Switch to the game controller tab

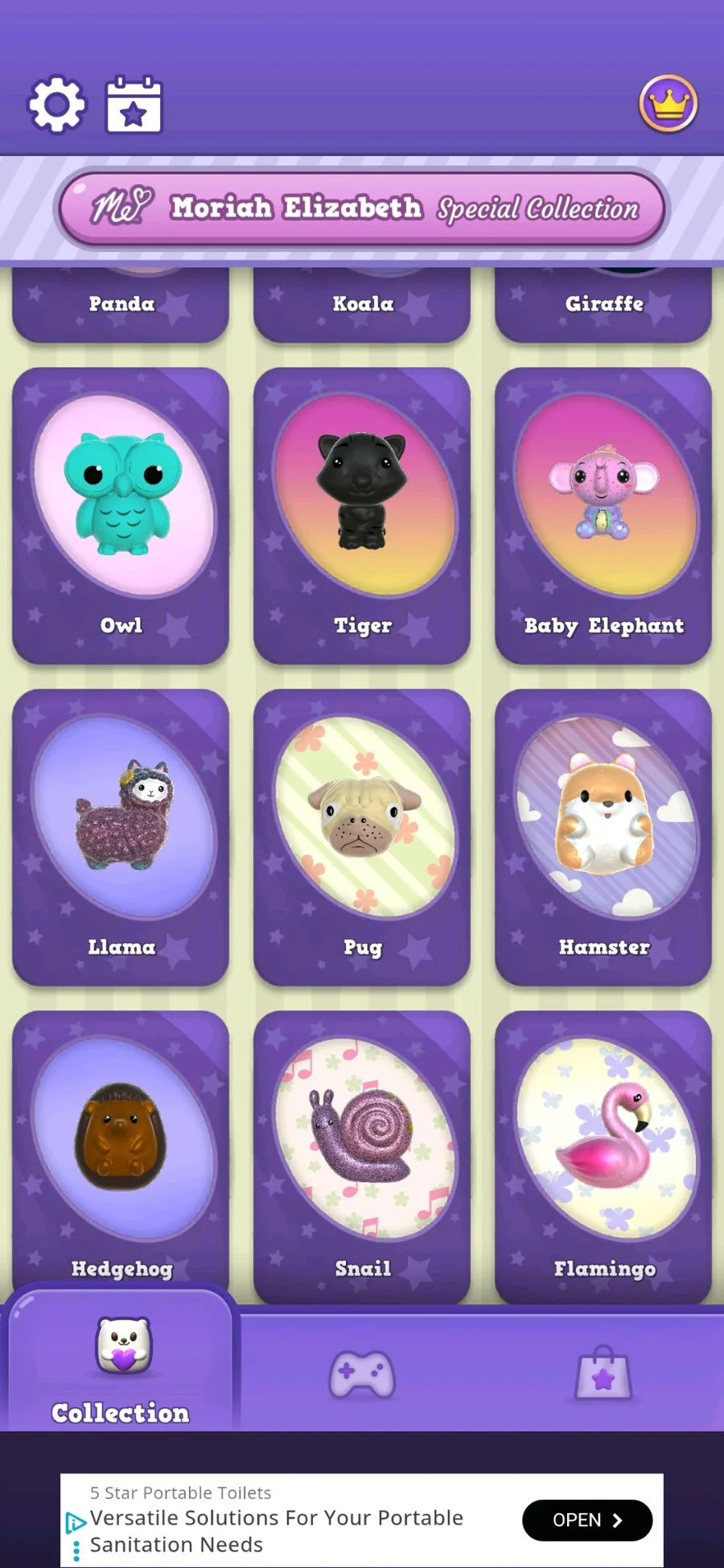coord(362,1374)
